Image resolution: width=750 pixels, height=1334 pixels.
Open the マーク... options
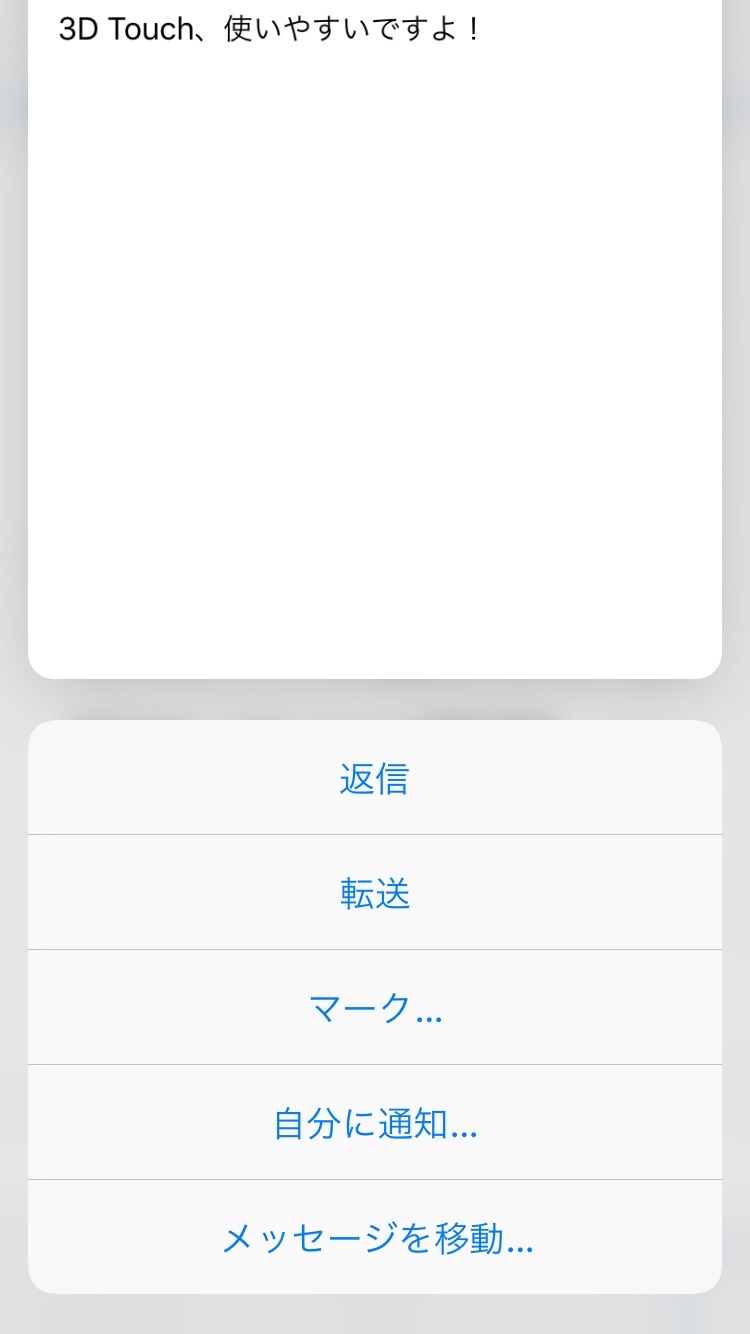pos(375,1008)
